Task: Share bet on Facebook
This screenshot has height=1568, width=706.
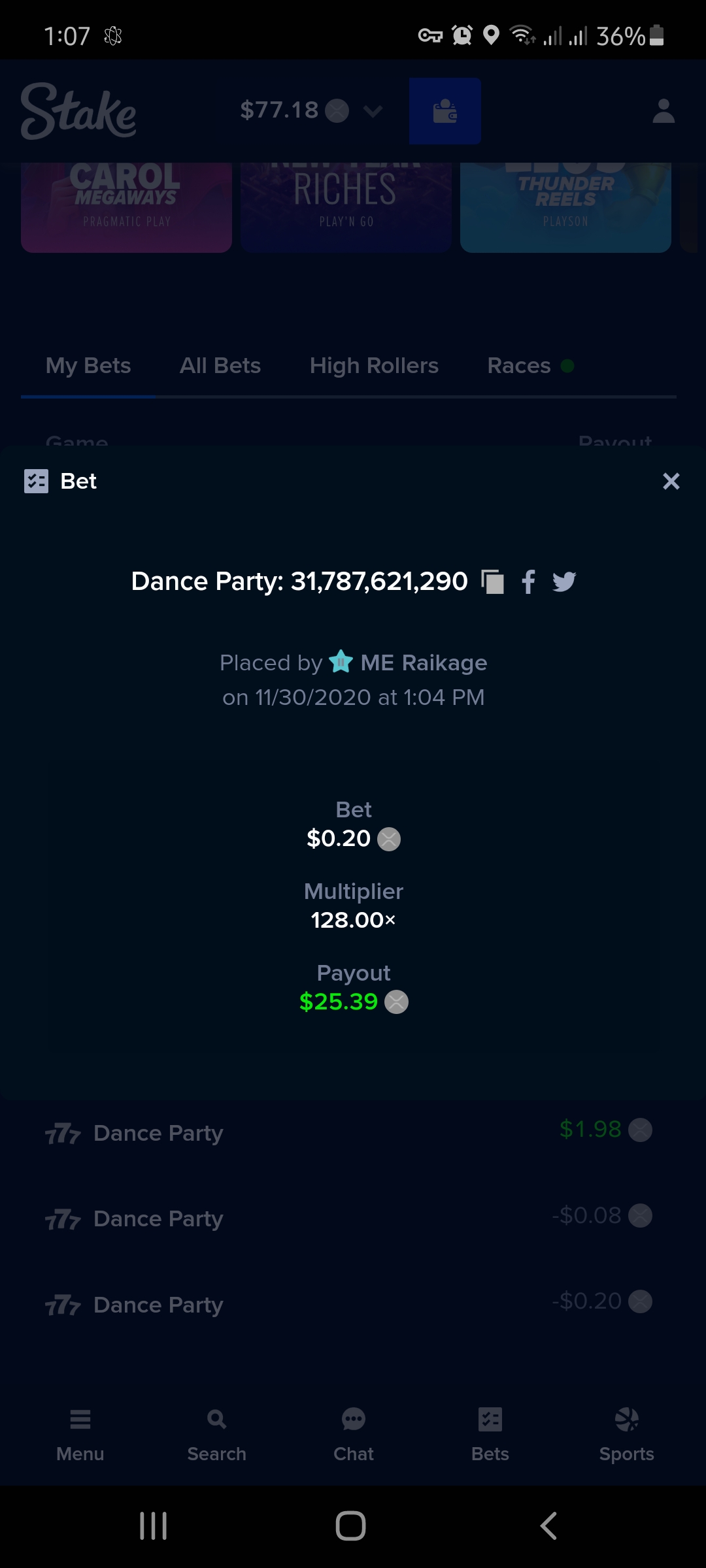Action: point(529,581)
